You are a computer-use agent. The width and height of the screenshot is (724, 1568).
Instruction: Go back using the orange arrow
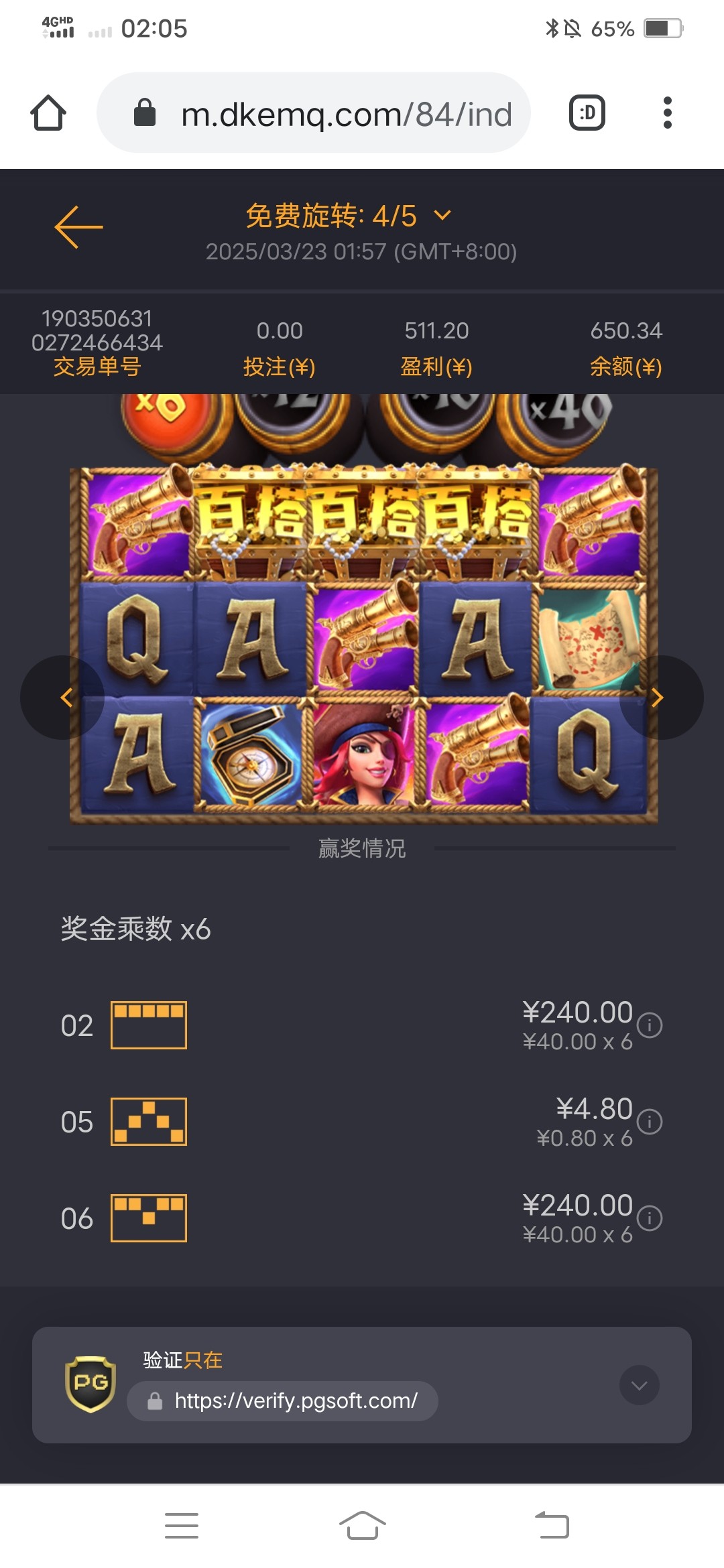click(78, 227)
